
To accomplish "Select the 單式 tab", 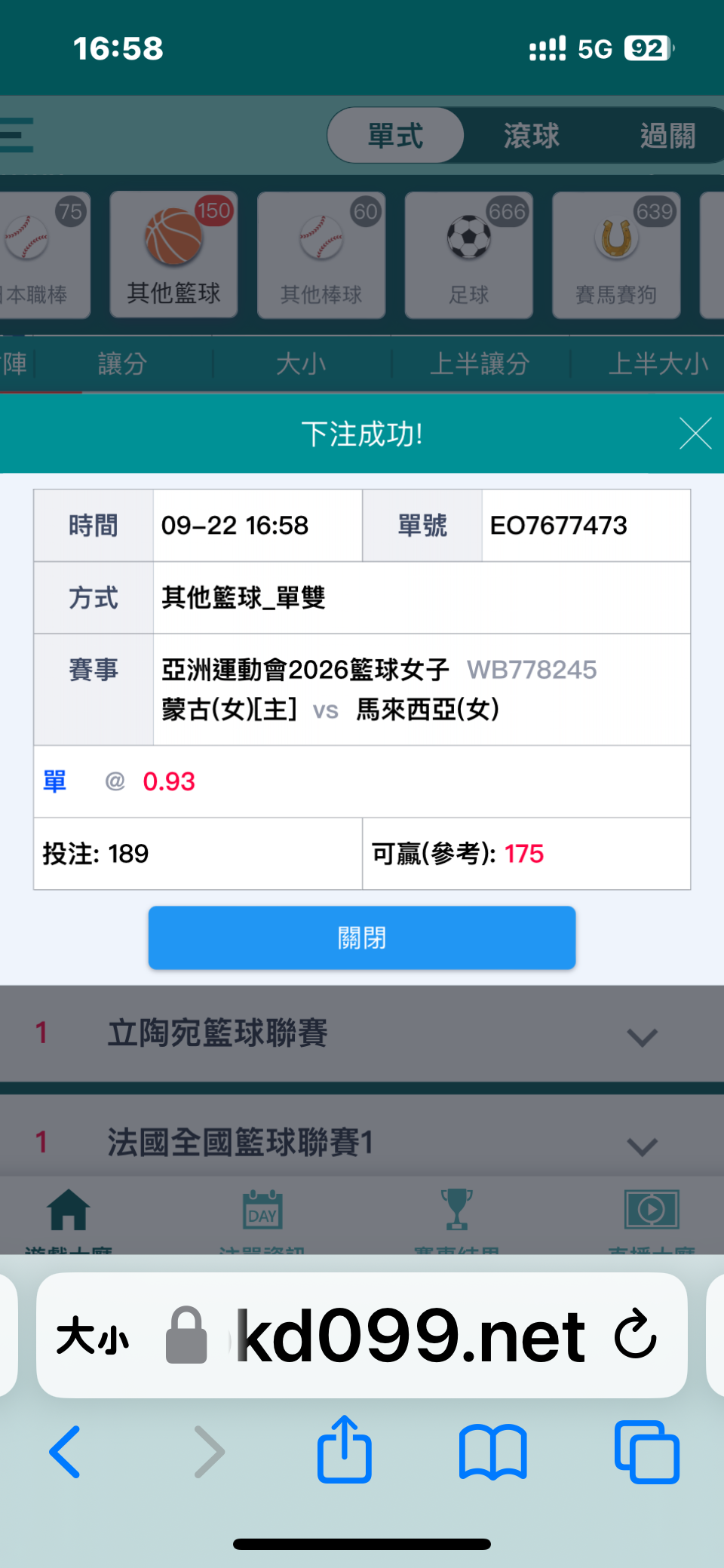I will [395, 136].
